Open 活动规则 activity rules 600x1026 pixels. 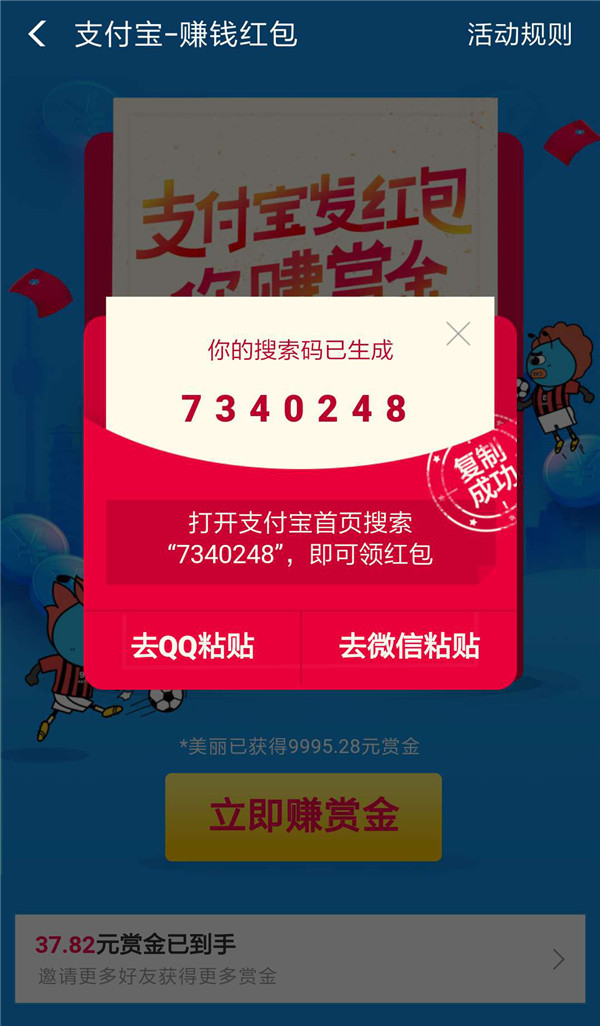(x=519, y=34)
